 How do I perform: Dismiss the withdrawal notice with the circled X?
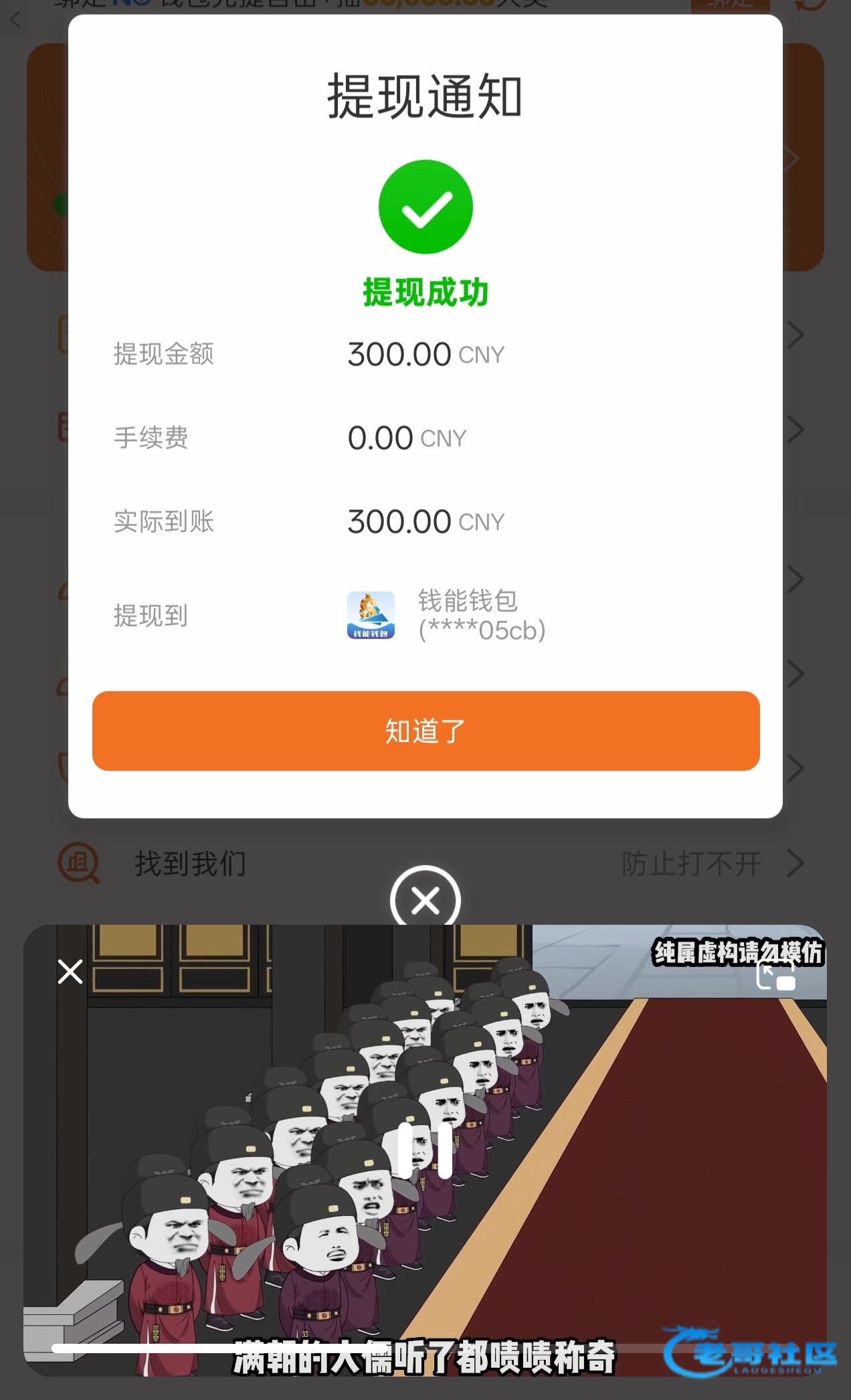[425, 899]
